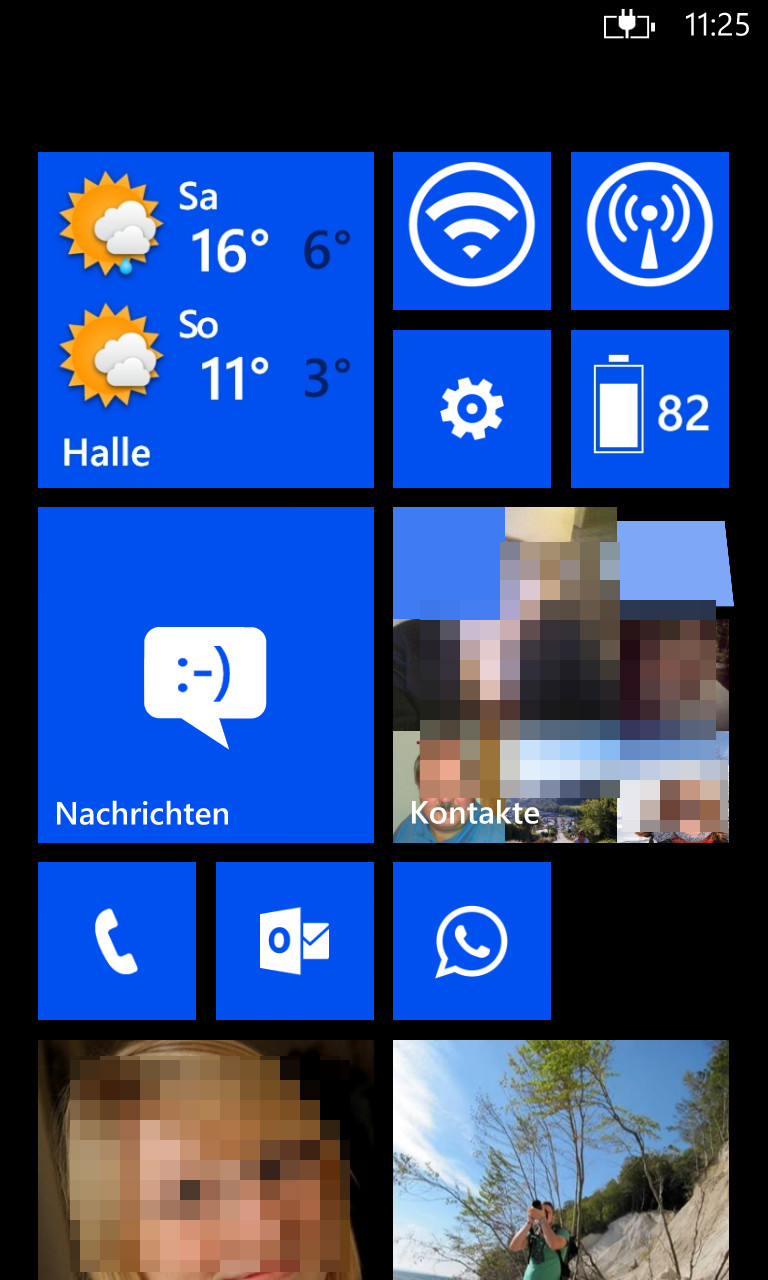The height and width of the screenshot is (1280, 768).
Task: Open the Settings gear tile
Action: pyautogui.click(x=472, y=409)
